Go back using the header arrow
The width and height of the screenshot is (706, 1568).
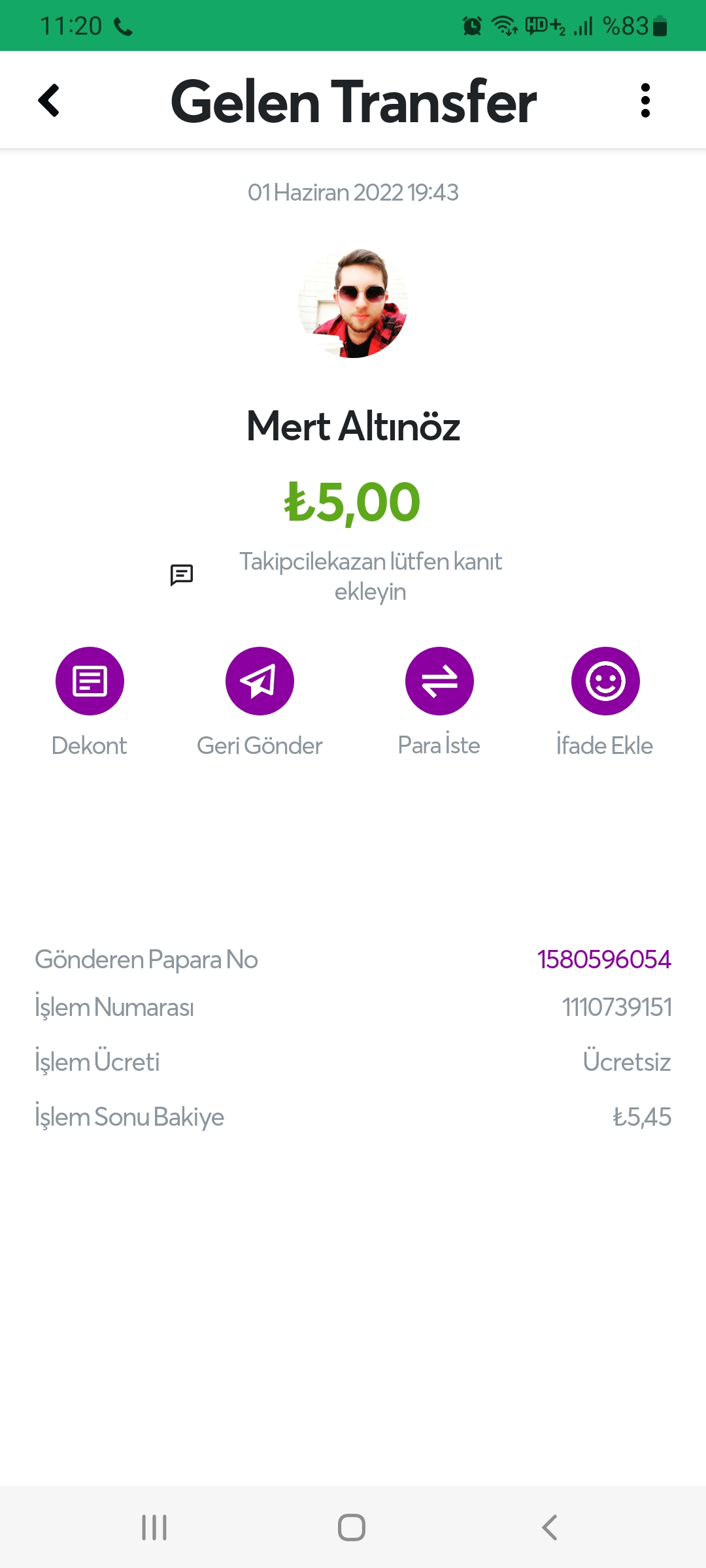click(49, 101)
